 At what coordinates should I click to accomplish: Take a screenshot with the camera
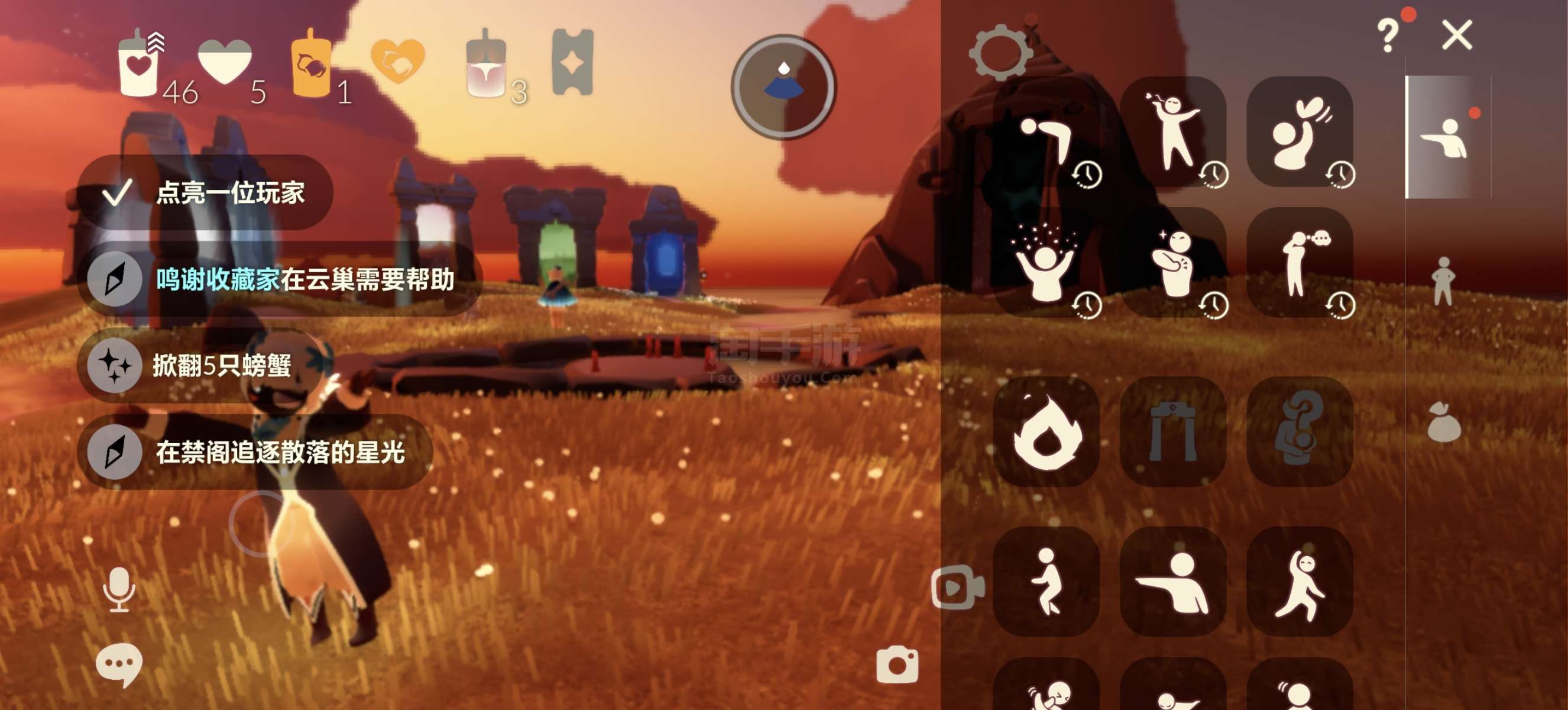pos(897,665)
